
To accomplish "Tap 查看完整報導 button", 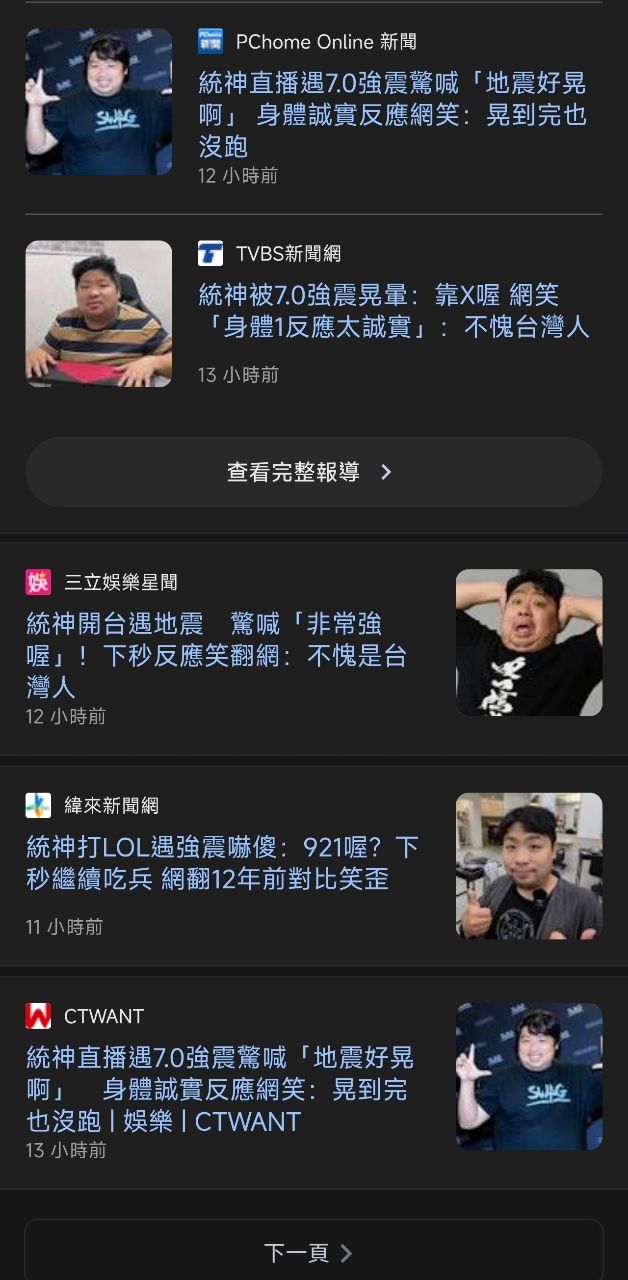I will [313, 472].
